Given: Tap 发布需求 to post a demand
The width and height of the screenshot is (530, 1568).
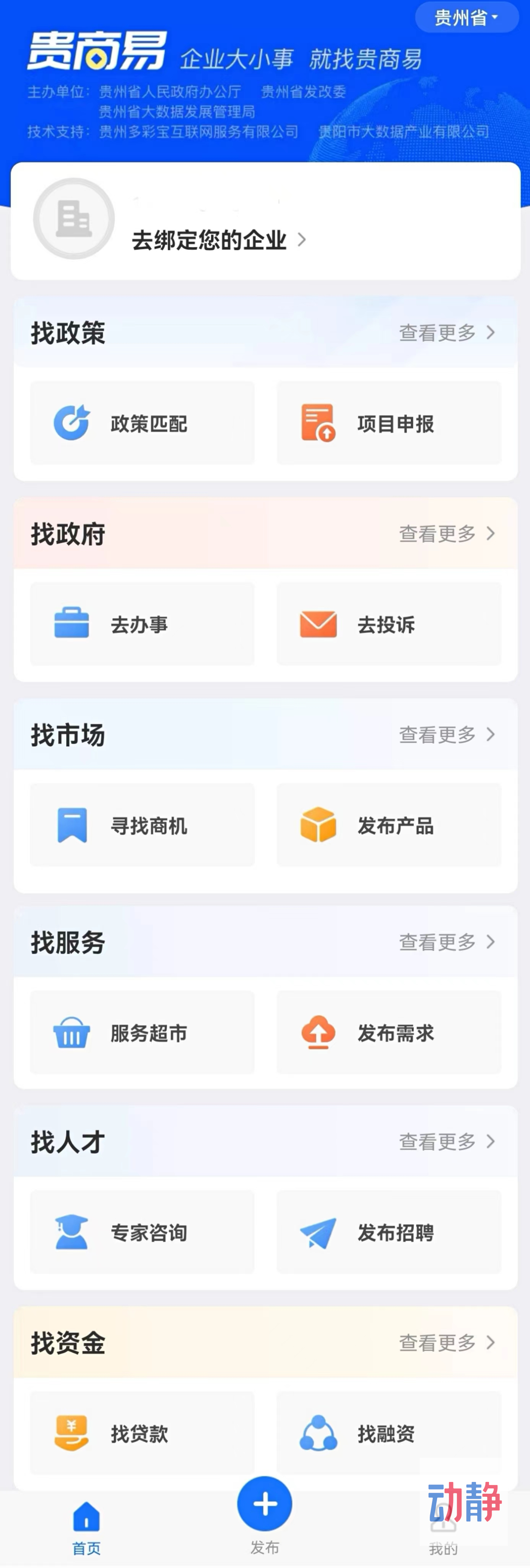Looking at the screenshot, I should 389,1032.
